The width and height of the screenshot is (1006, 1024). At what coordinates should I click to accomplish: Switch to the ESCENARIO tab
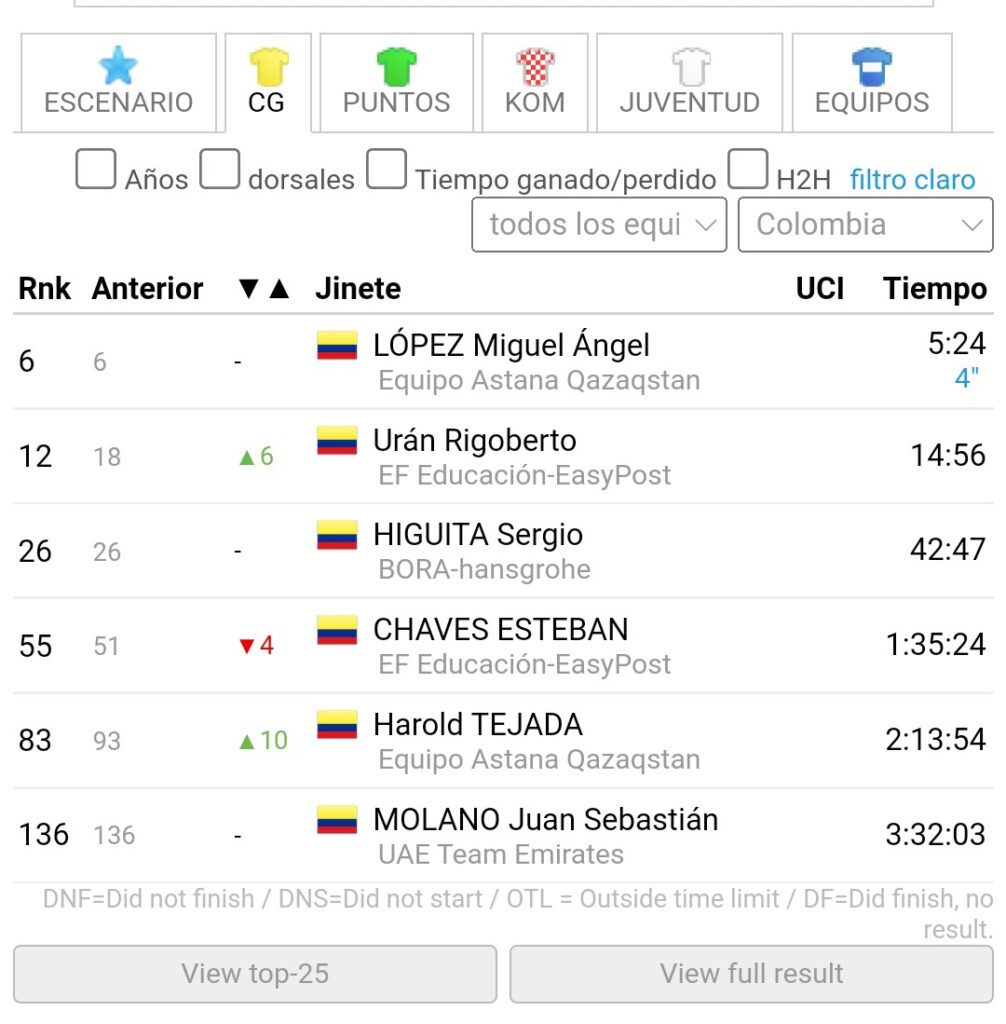(118, 83)
